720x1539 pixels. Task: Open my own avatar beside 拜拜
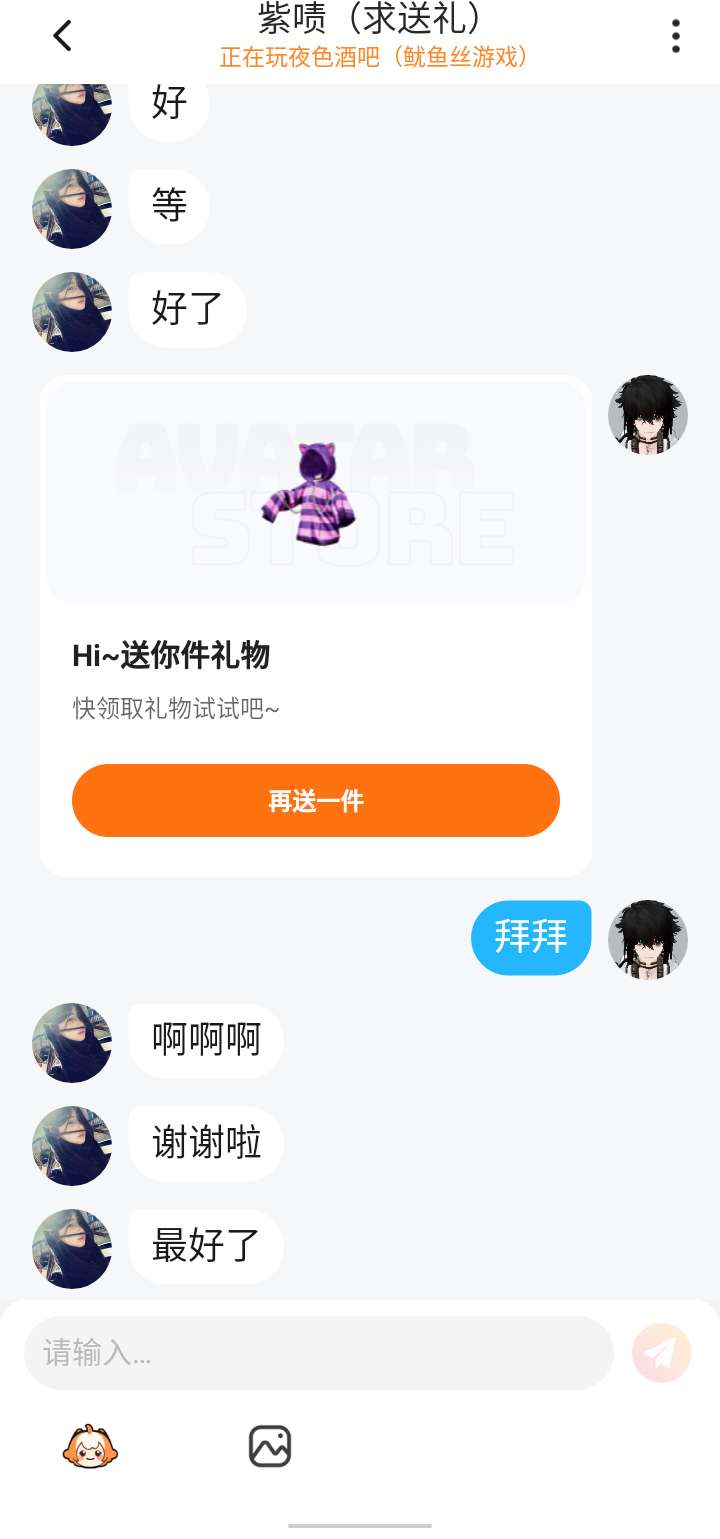[x=648, y=939]
